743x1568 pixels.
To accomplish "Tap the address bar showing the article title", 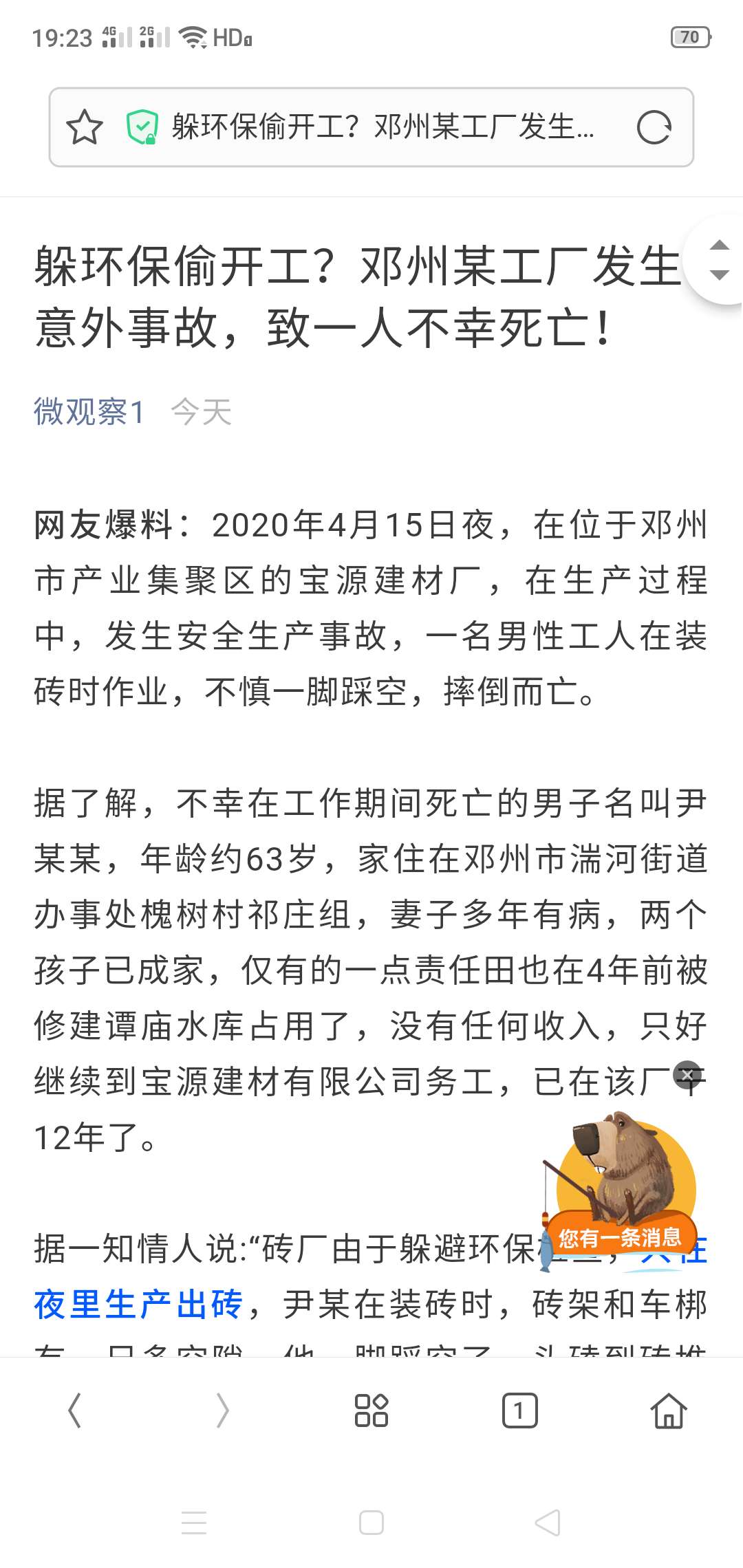I will click(x=382, y=127).
